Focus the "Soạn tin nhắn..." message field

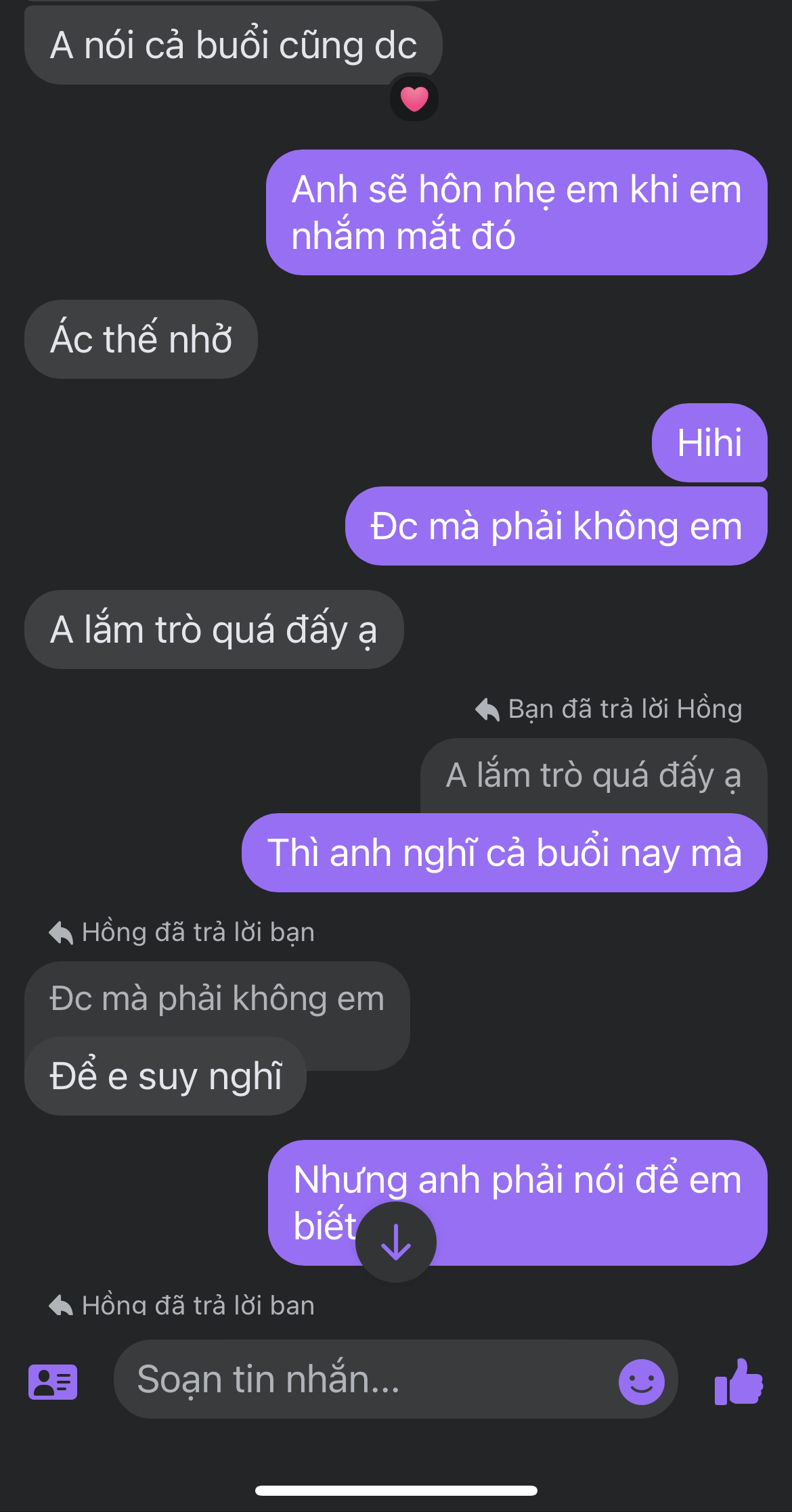tap(366, 1379)
